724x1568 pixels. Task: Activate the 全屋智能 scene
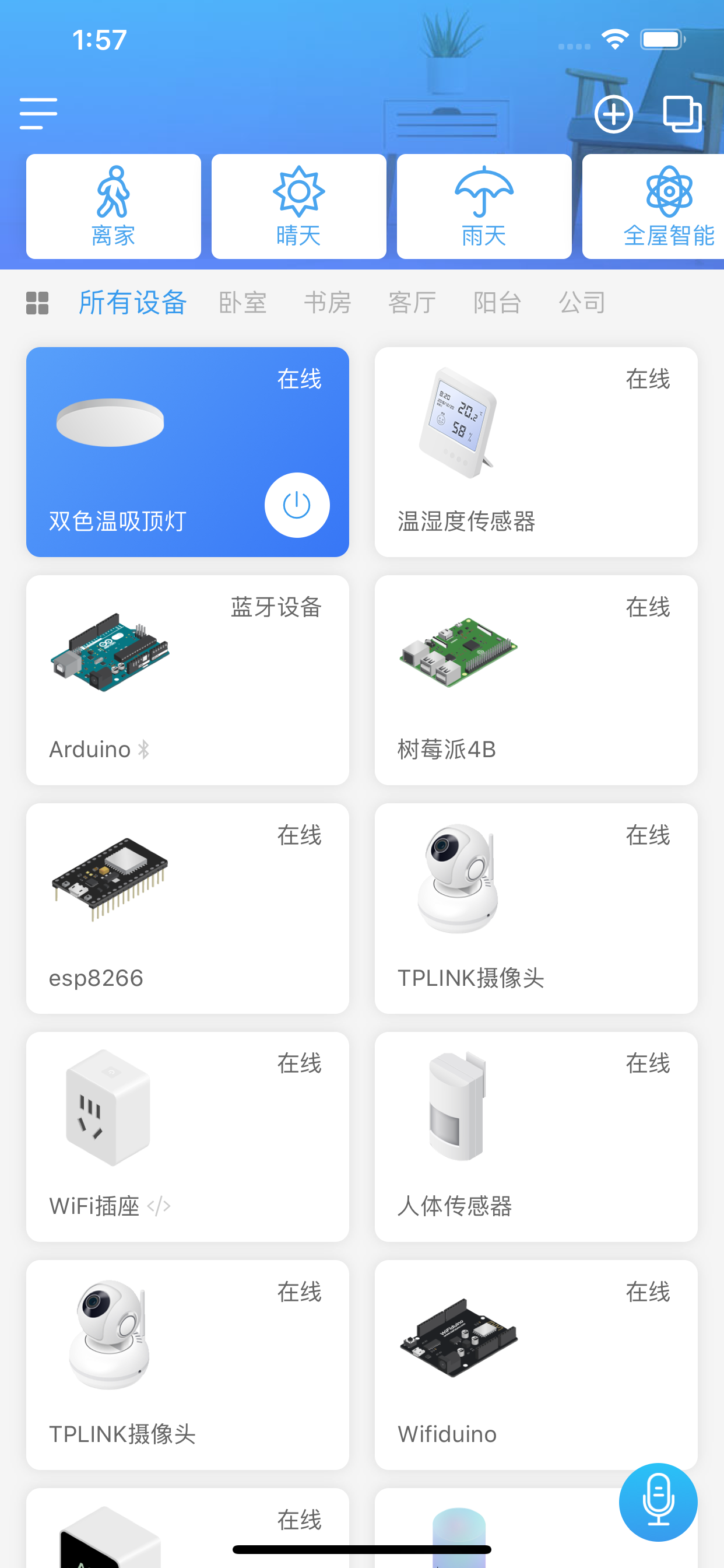point(653,206)
